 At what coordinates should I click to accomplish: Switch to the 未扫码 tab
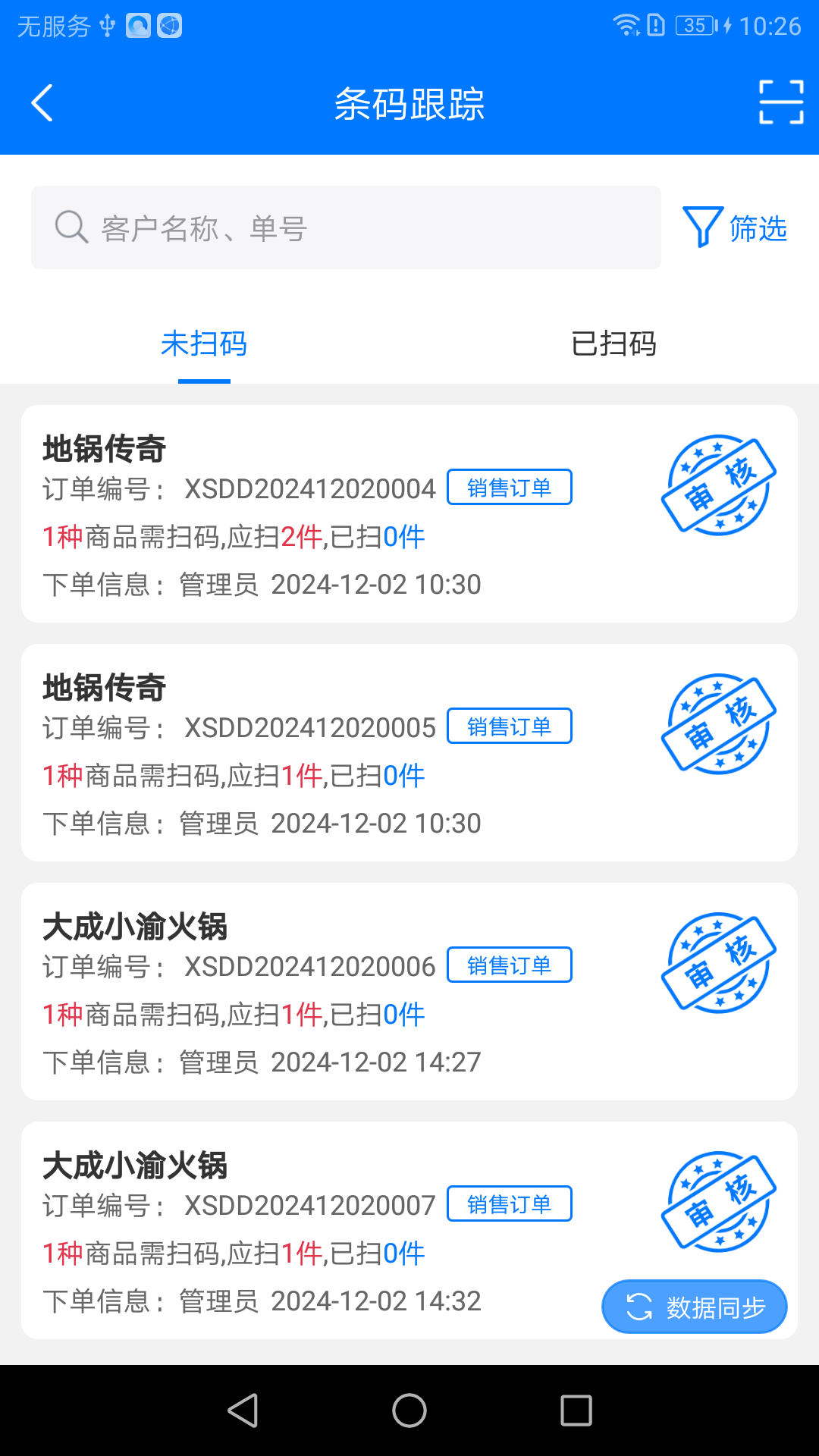(x=205, y=345)
